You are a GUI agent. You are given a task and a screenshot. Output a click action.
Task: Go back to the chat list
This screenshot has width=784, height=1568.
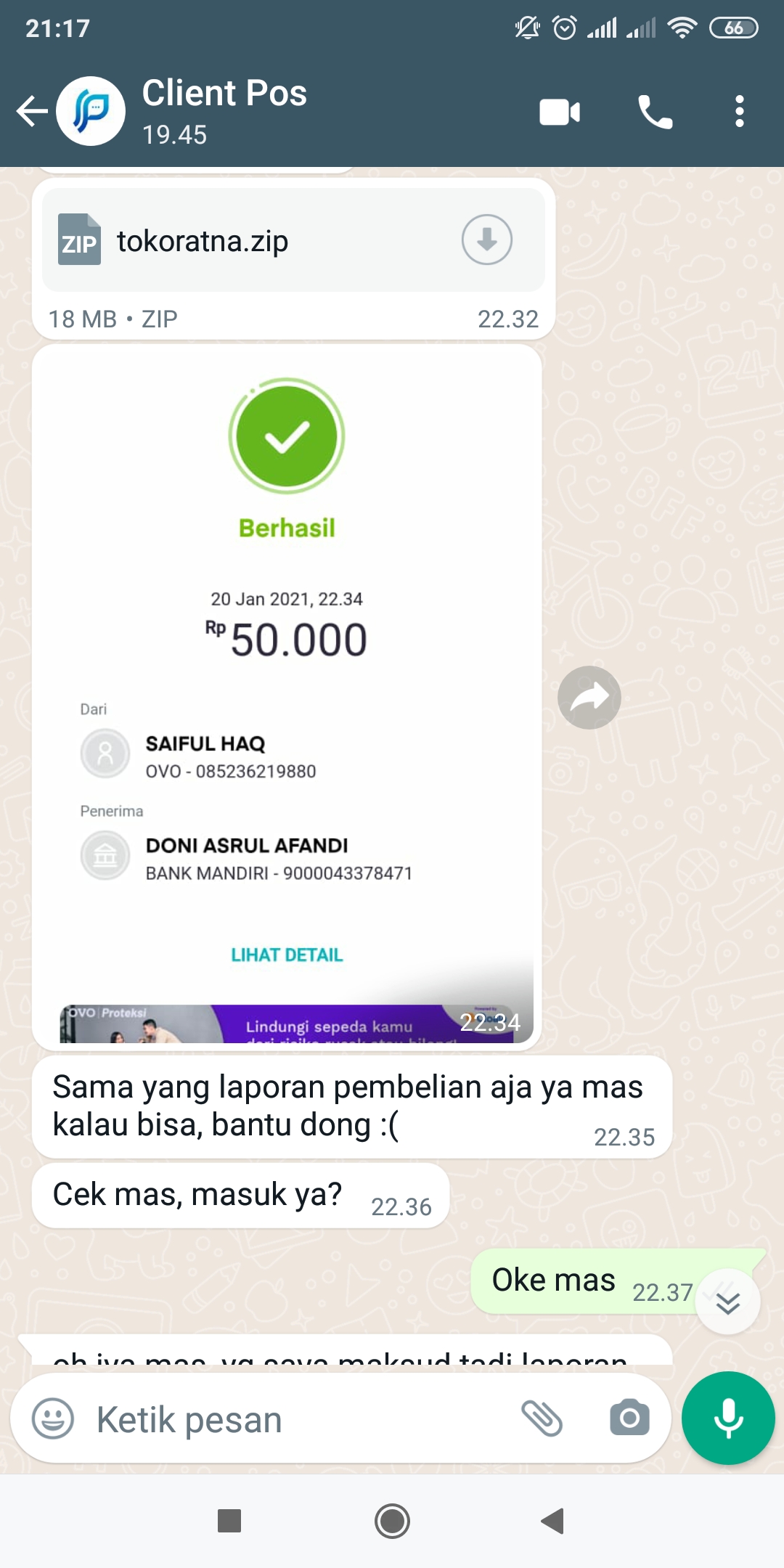32,111
